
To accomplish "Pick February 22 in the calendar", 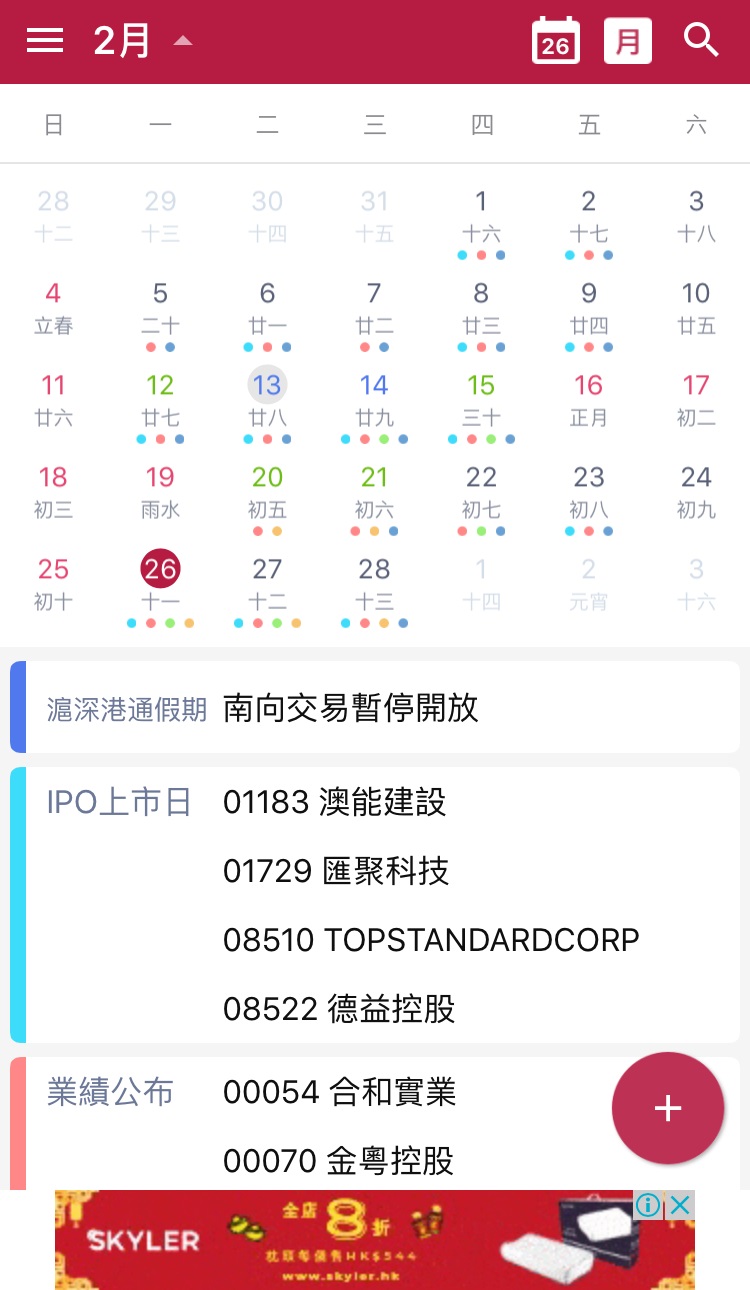I will (481, 490).
